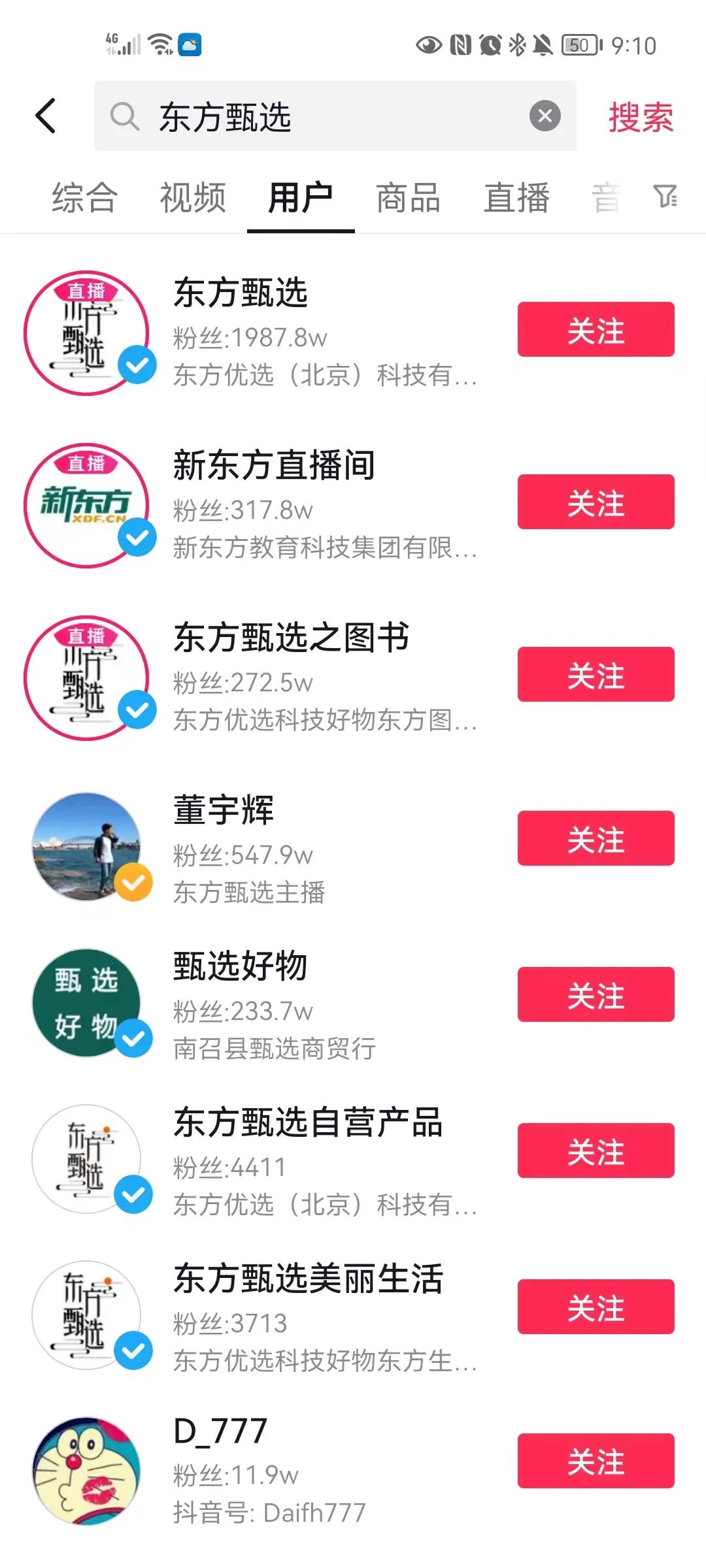Viewport: 706px width, 1568px height.
Task: Follow user D_777
Action: [x=596, y=1461]
